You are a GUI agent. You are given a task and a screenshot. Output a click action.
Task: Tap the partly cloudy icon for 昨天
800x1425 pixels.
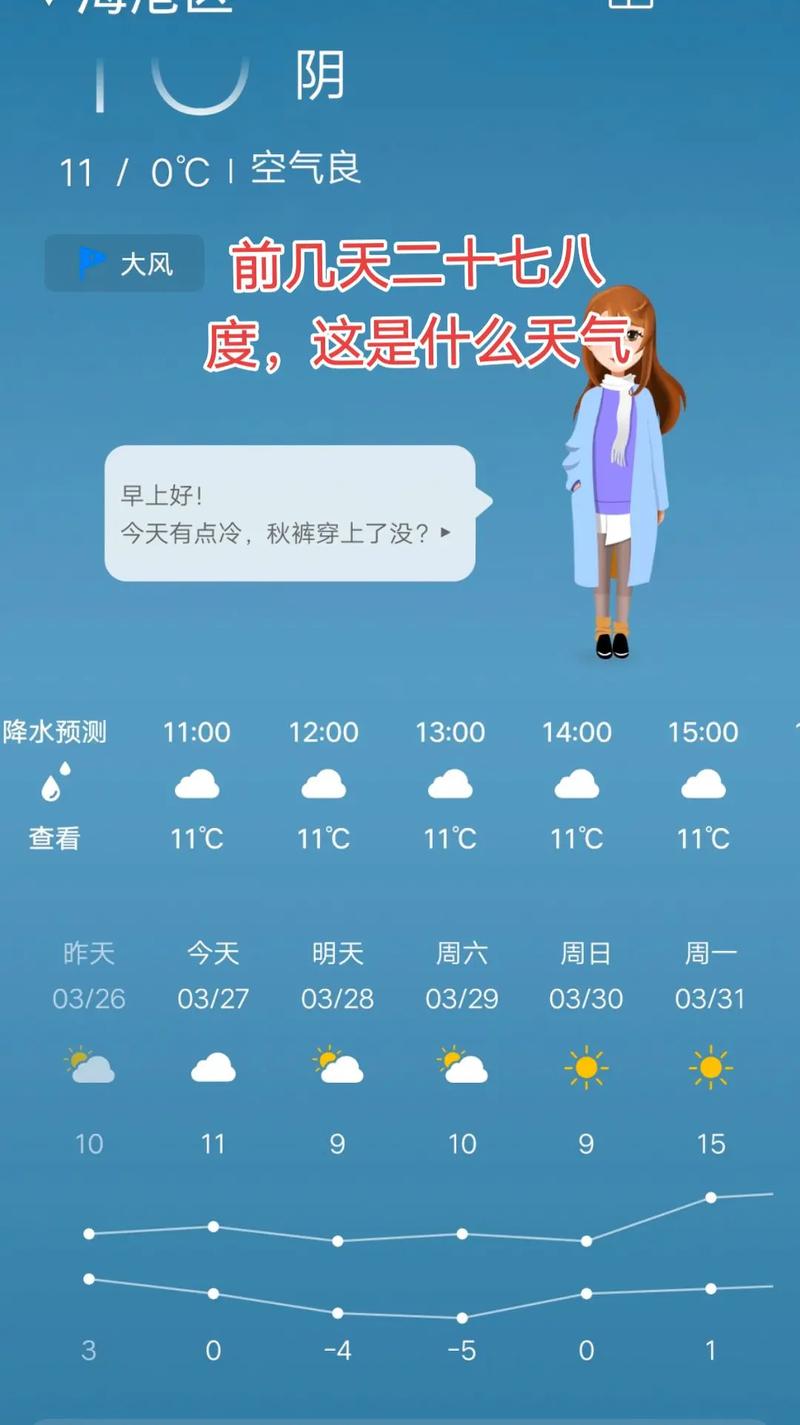tap(89, 1067)
